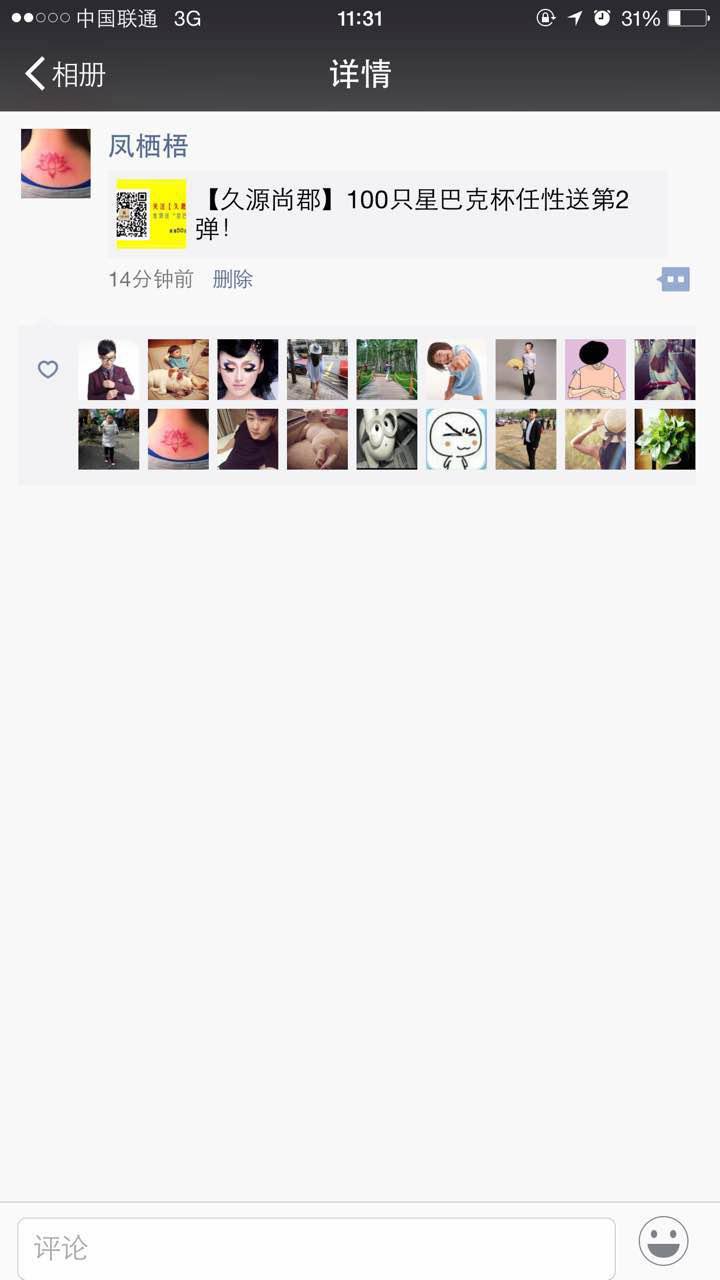View the liker holding a fan

pyautogui.click(x=526, y=369)
